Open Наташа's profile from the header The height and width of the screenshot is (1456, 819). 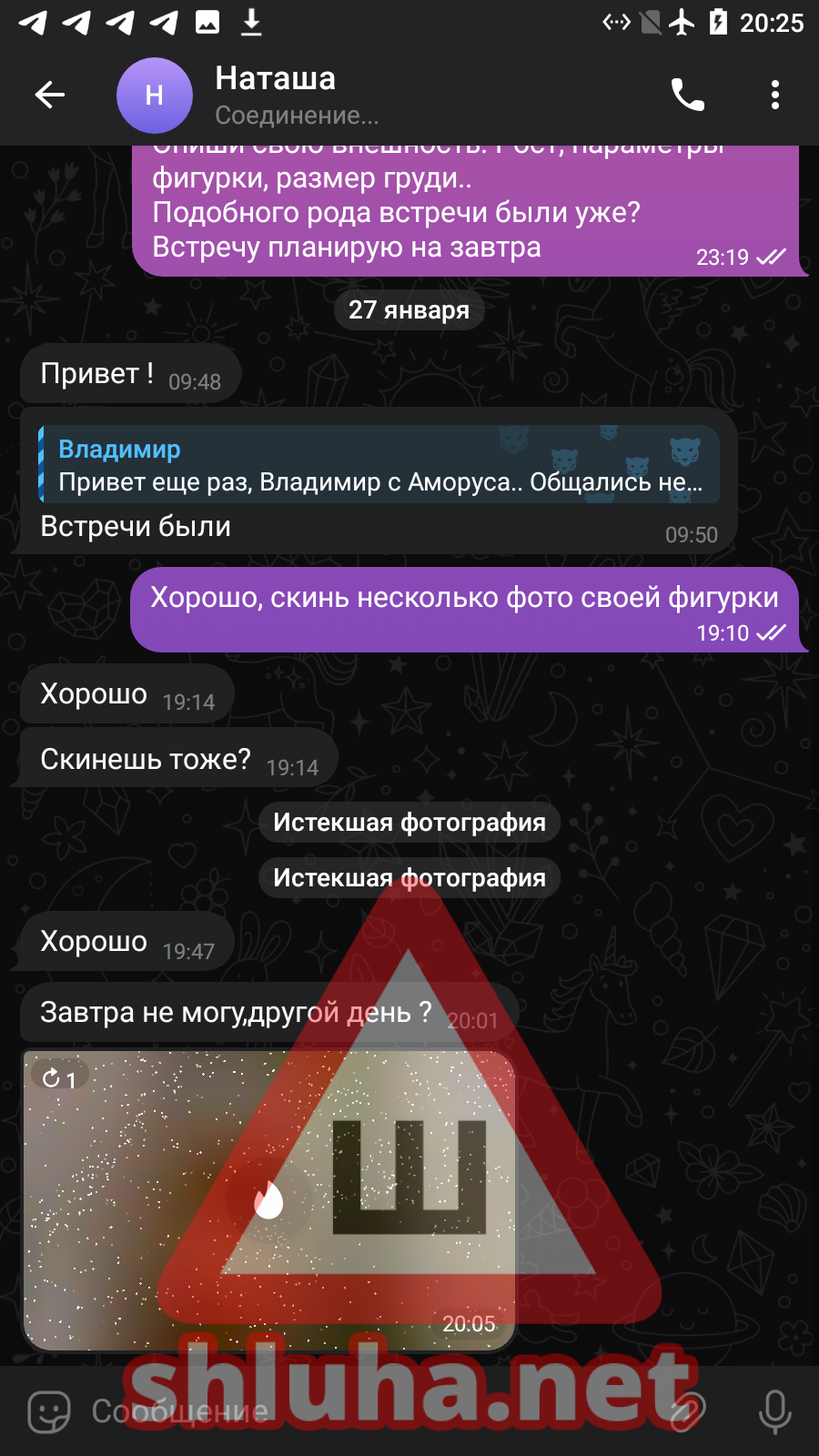[275, 95]
